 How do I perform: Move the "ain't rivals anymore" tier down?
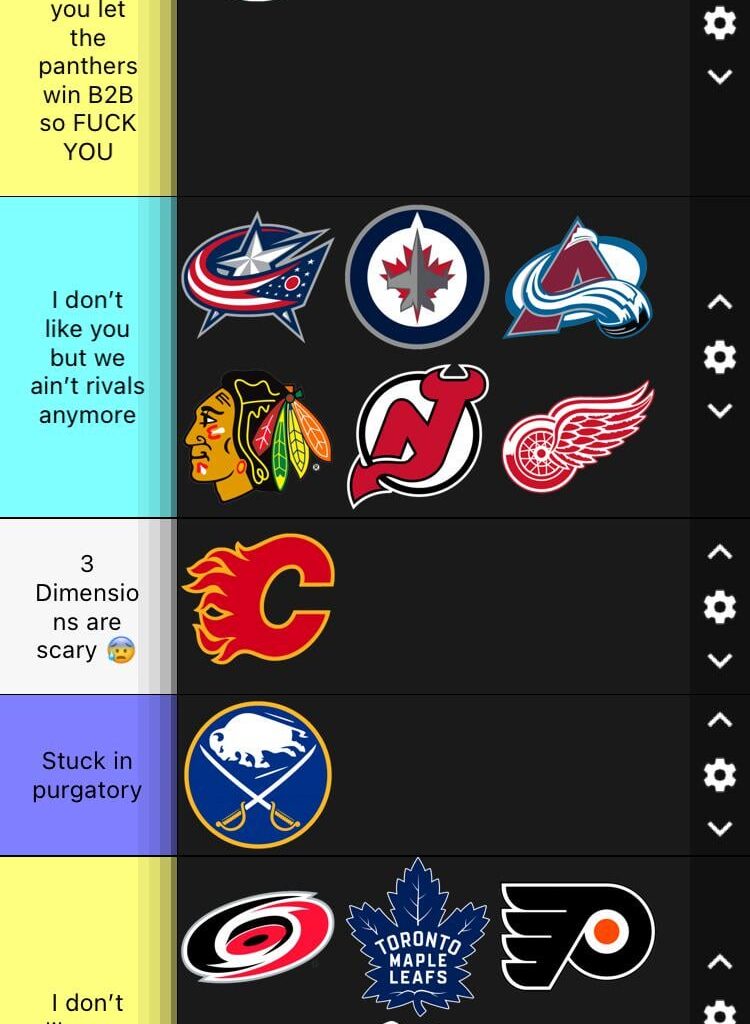click(720, 410)
